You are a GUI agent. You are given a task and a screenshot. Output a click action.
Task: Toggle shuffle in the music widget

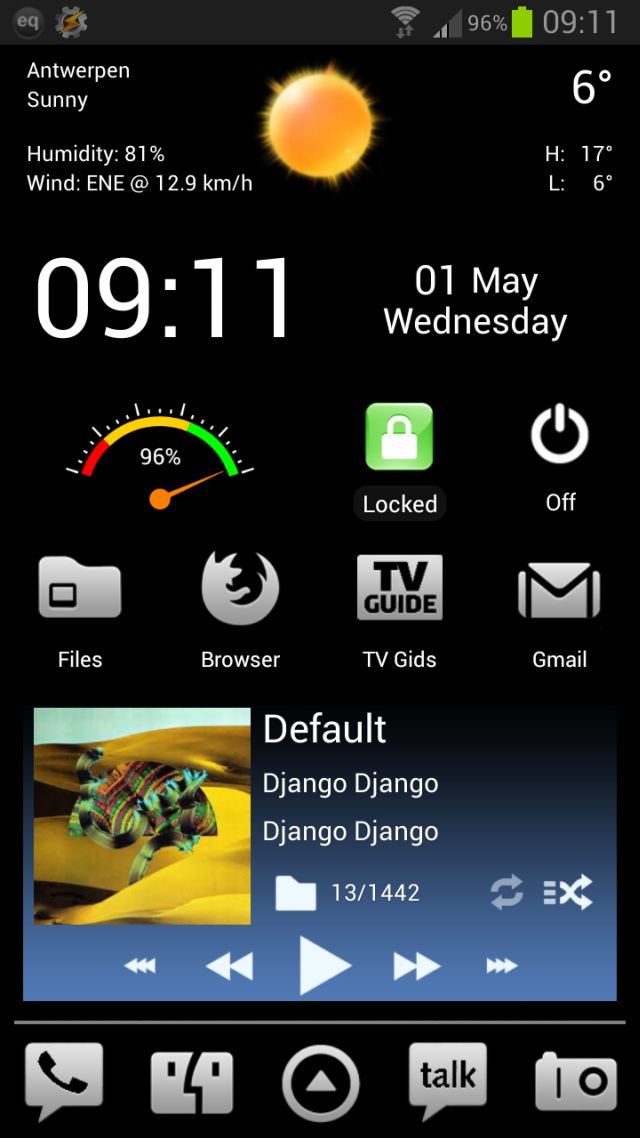568,892
